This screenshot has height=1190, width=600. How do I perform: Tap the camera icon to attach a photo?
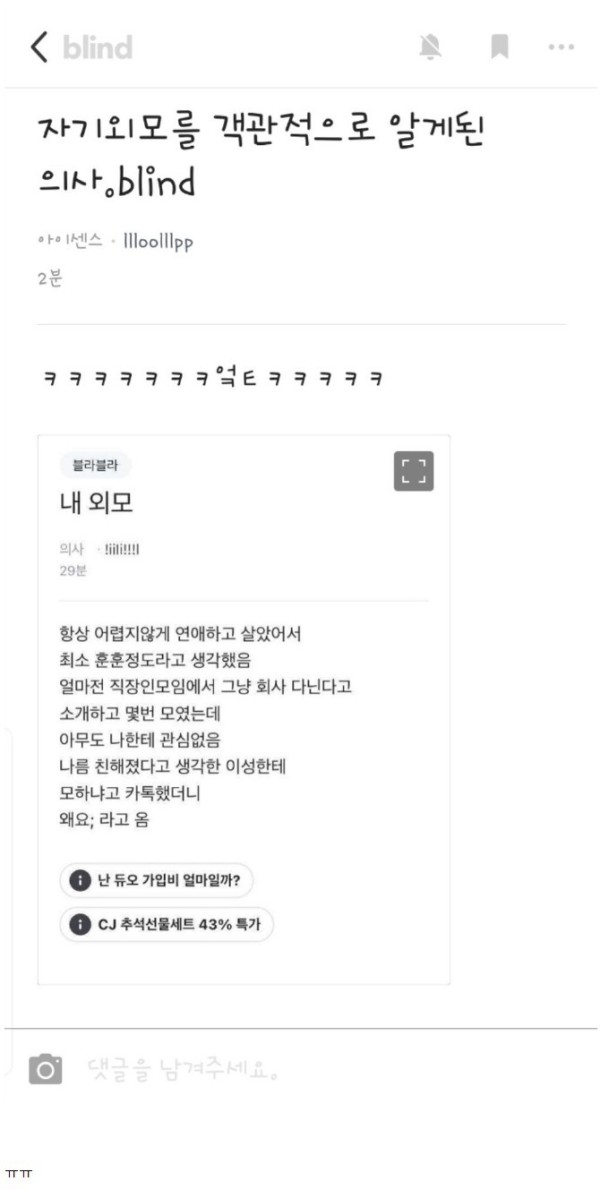(46, 1069)
